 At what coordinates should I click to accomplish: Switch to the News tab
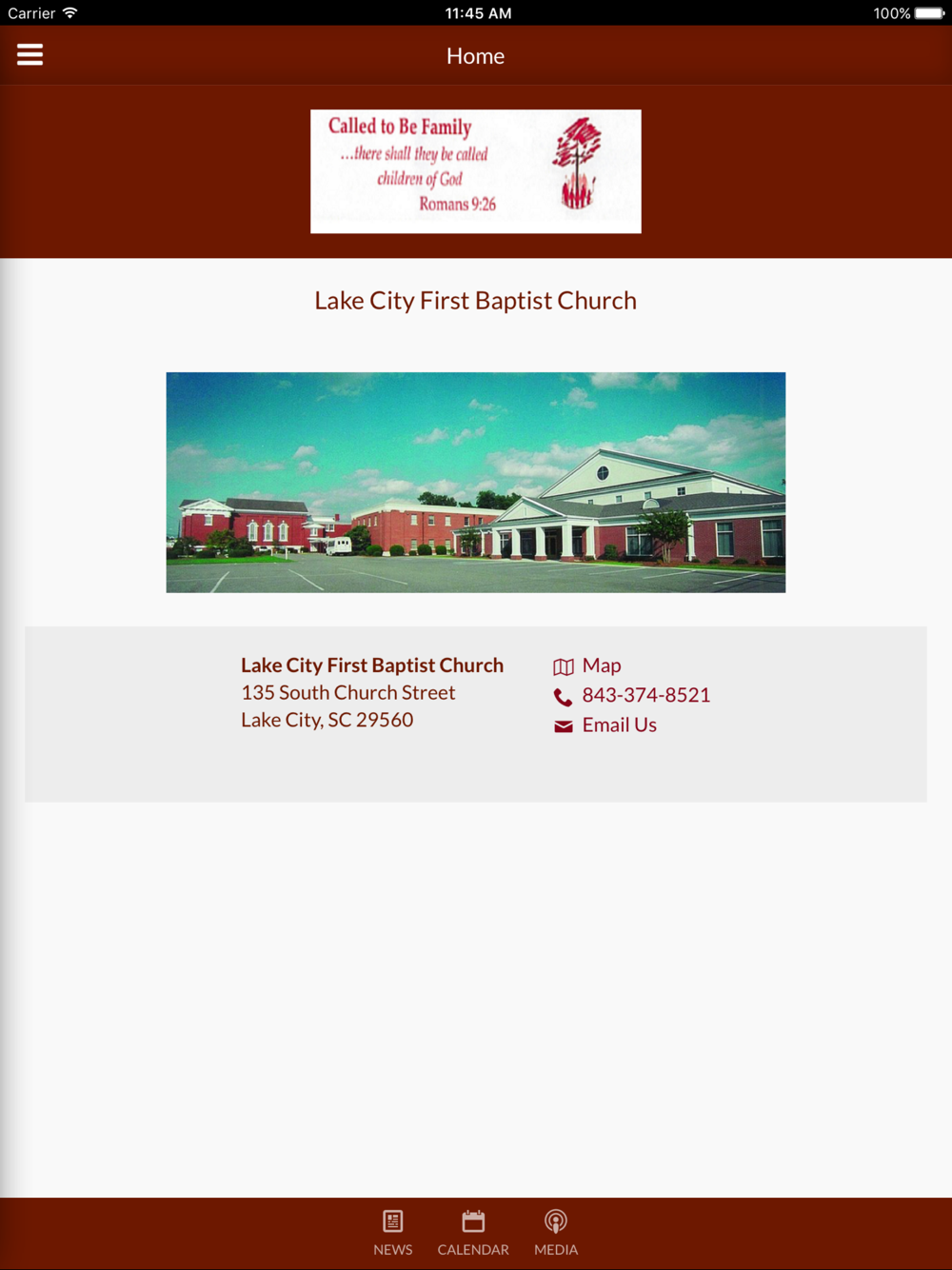coord(393,1233)
